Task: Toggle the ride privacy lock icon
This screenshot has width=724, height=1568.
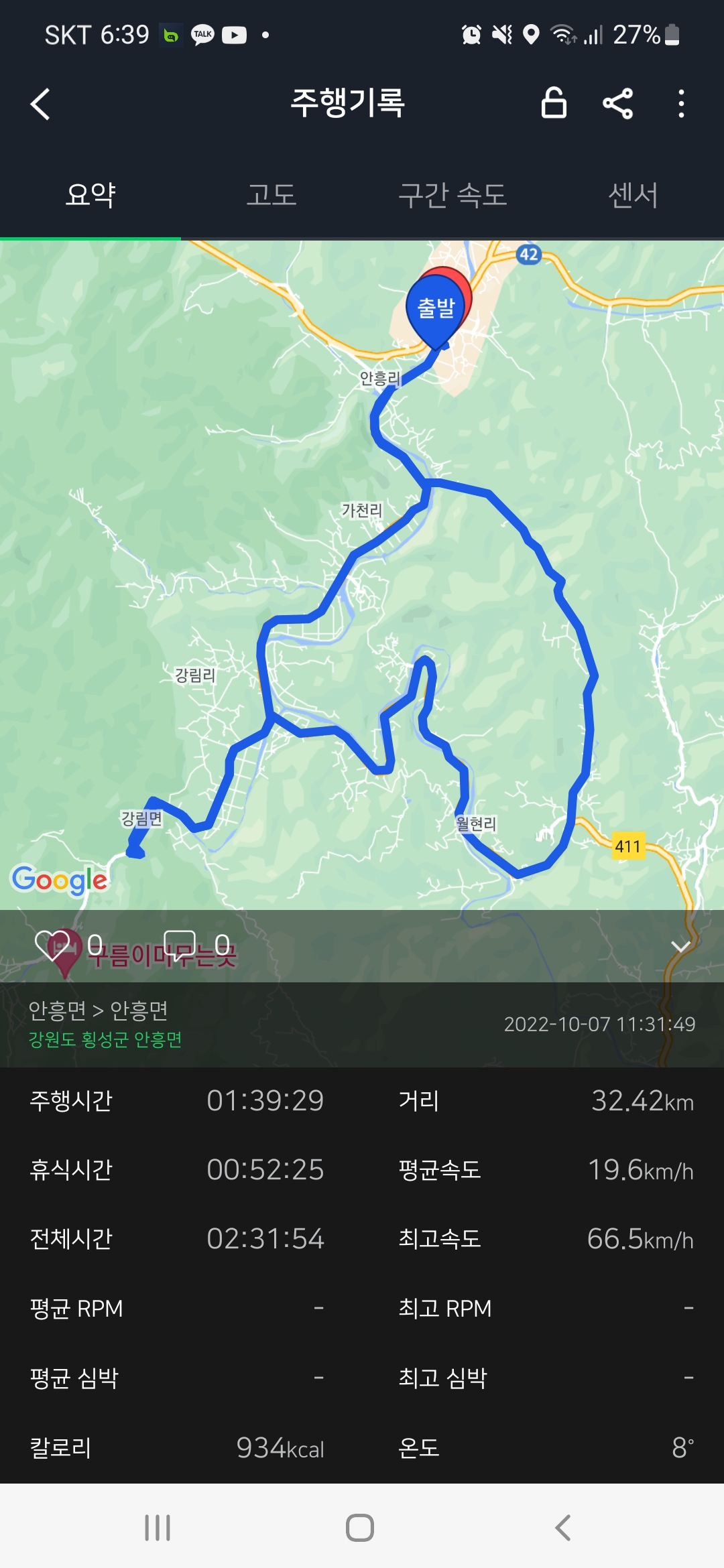Action: click(554, 103)
